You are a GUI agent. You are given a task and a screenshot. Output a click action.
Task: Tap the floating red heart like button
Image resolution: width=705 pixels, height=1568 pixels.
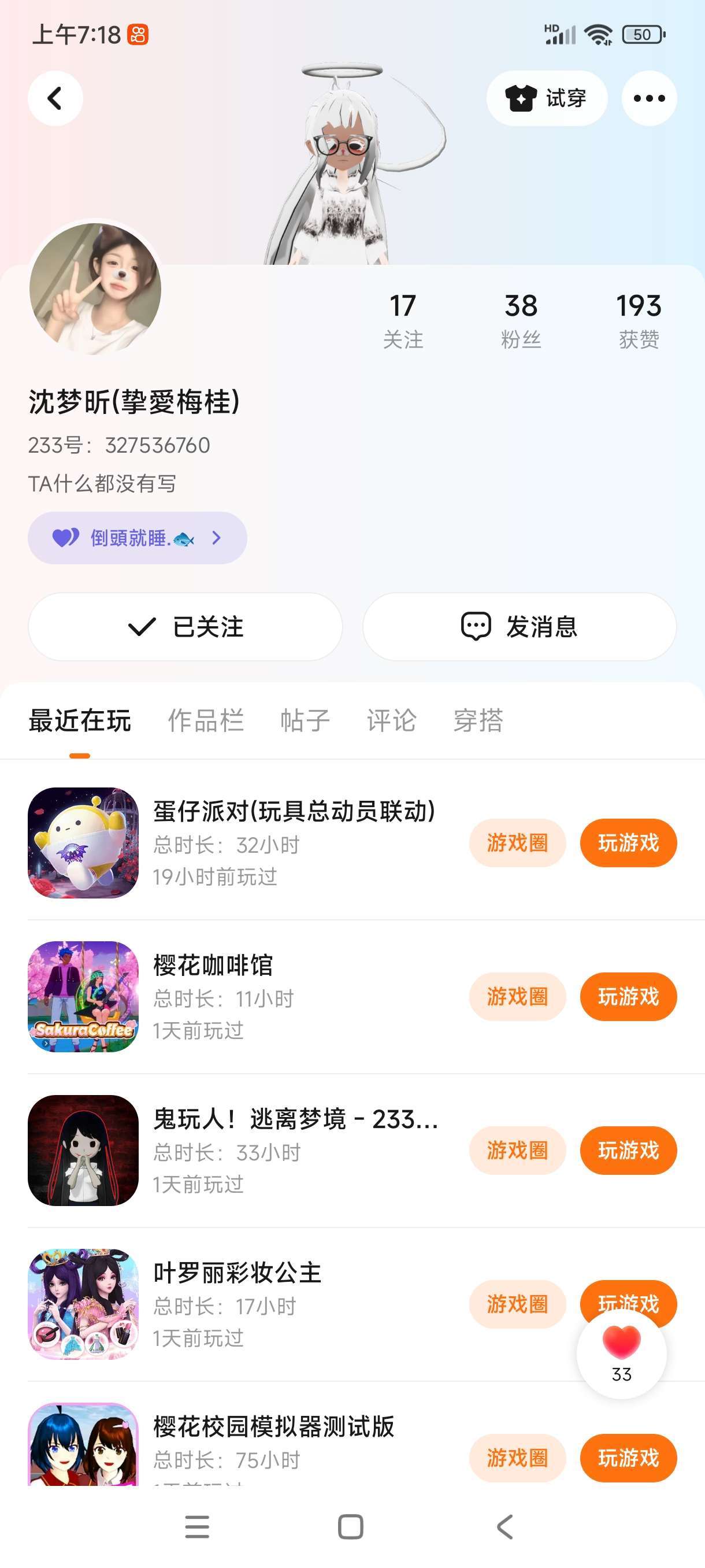coord(621,1353)
